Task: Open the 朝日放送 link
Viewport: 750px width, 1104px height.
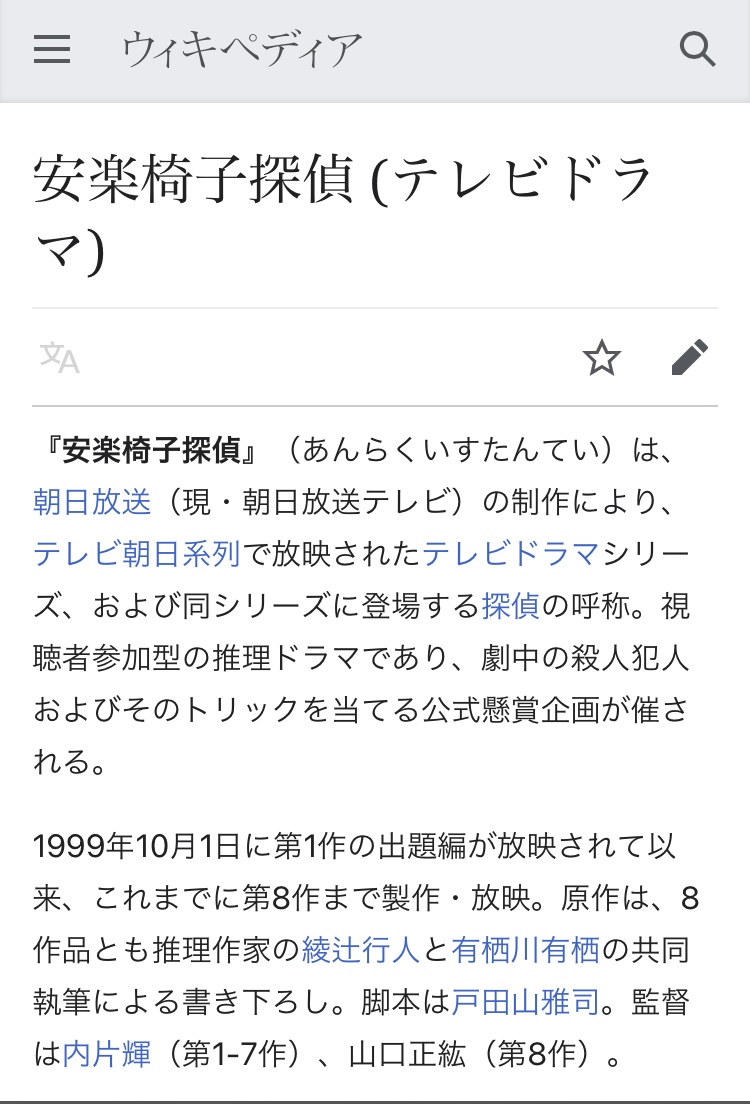Action: pyautogui.click(x=92, y=501)
